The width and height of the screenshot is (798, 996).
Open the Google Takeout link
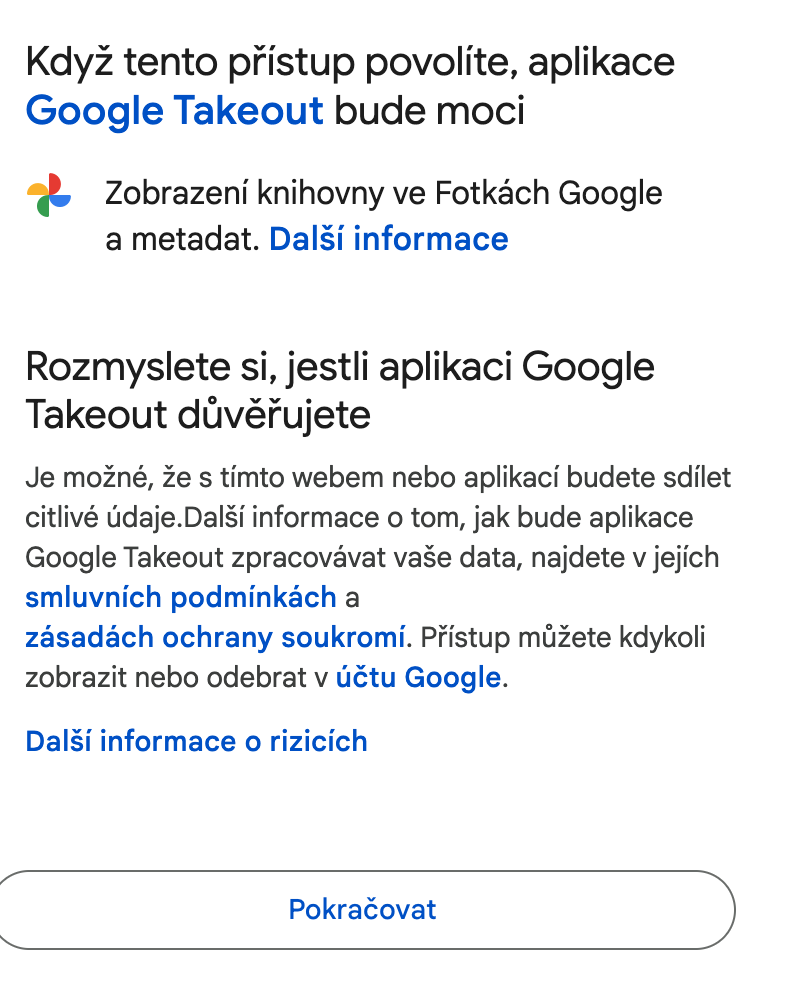pos(175,110)
